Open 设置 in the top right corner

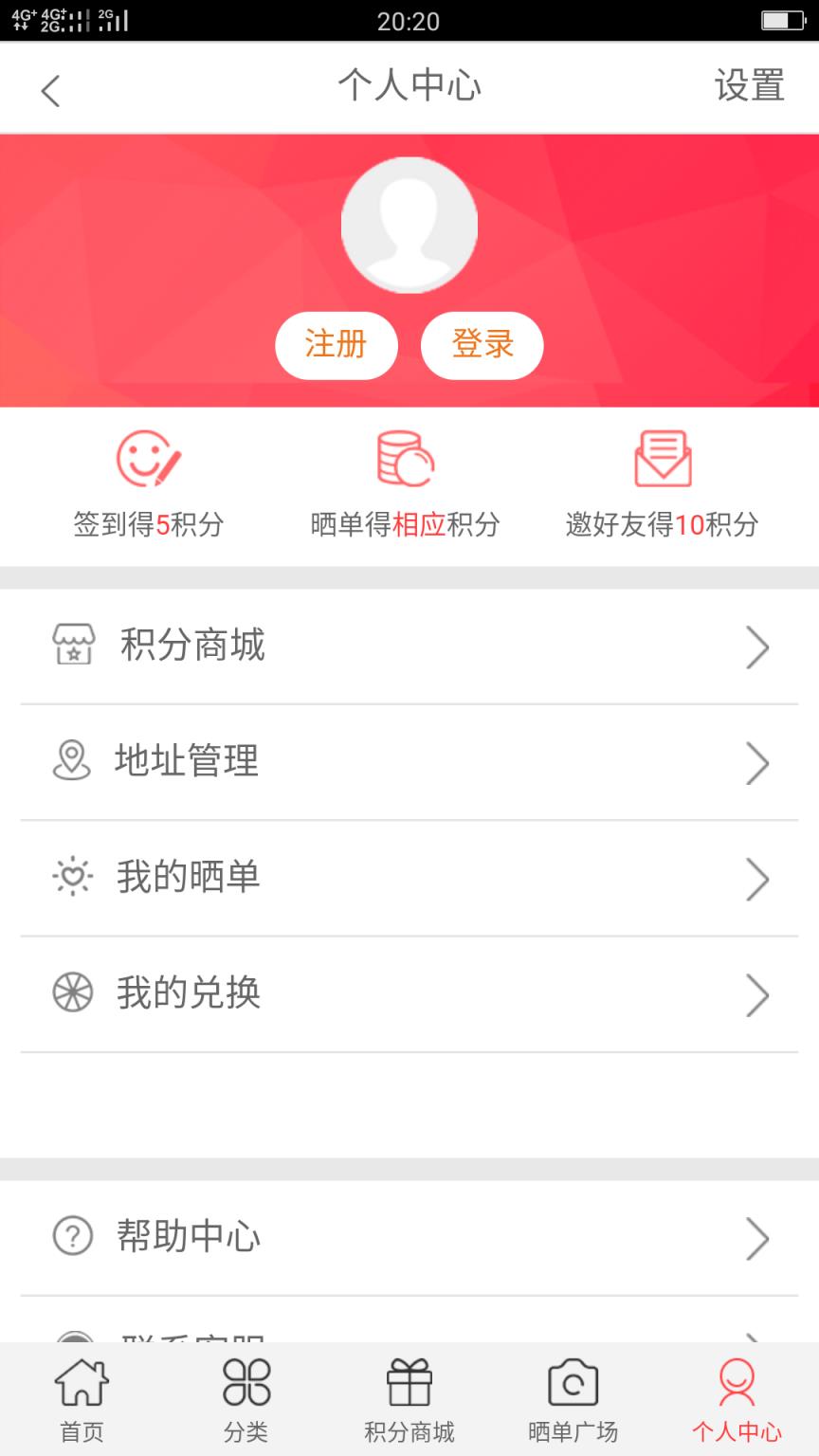(748, 86)
